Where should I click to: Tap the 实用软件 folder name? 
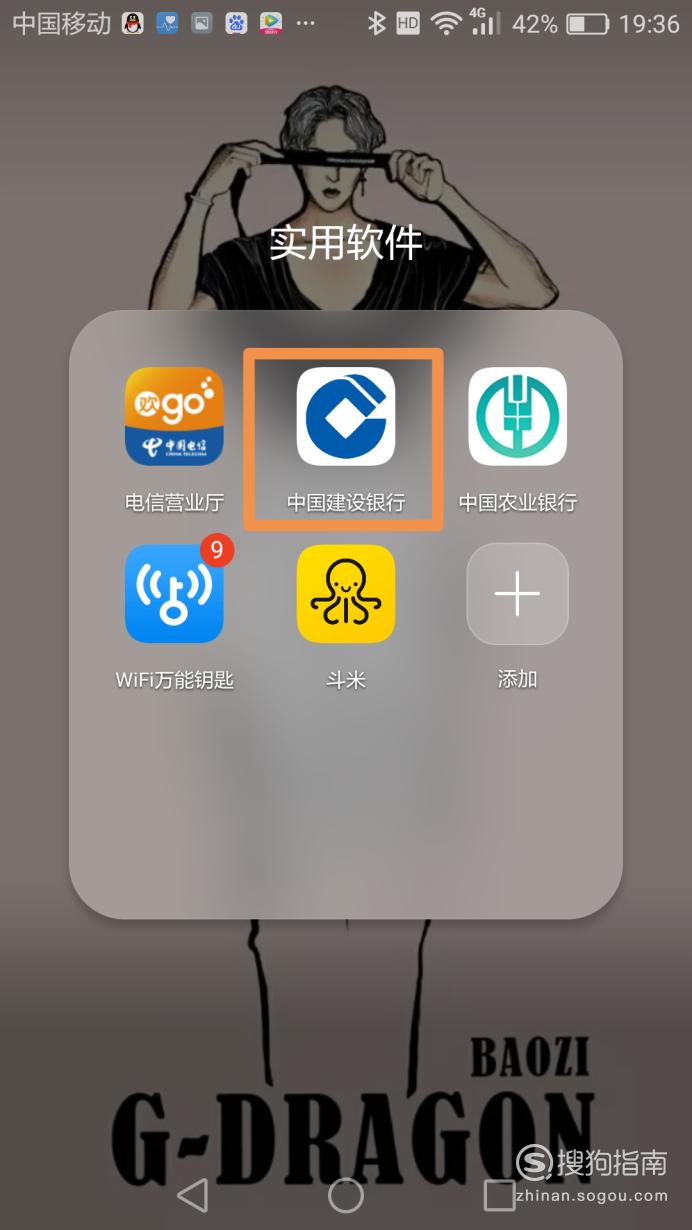tap(346, 243)
